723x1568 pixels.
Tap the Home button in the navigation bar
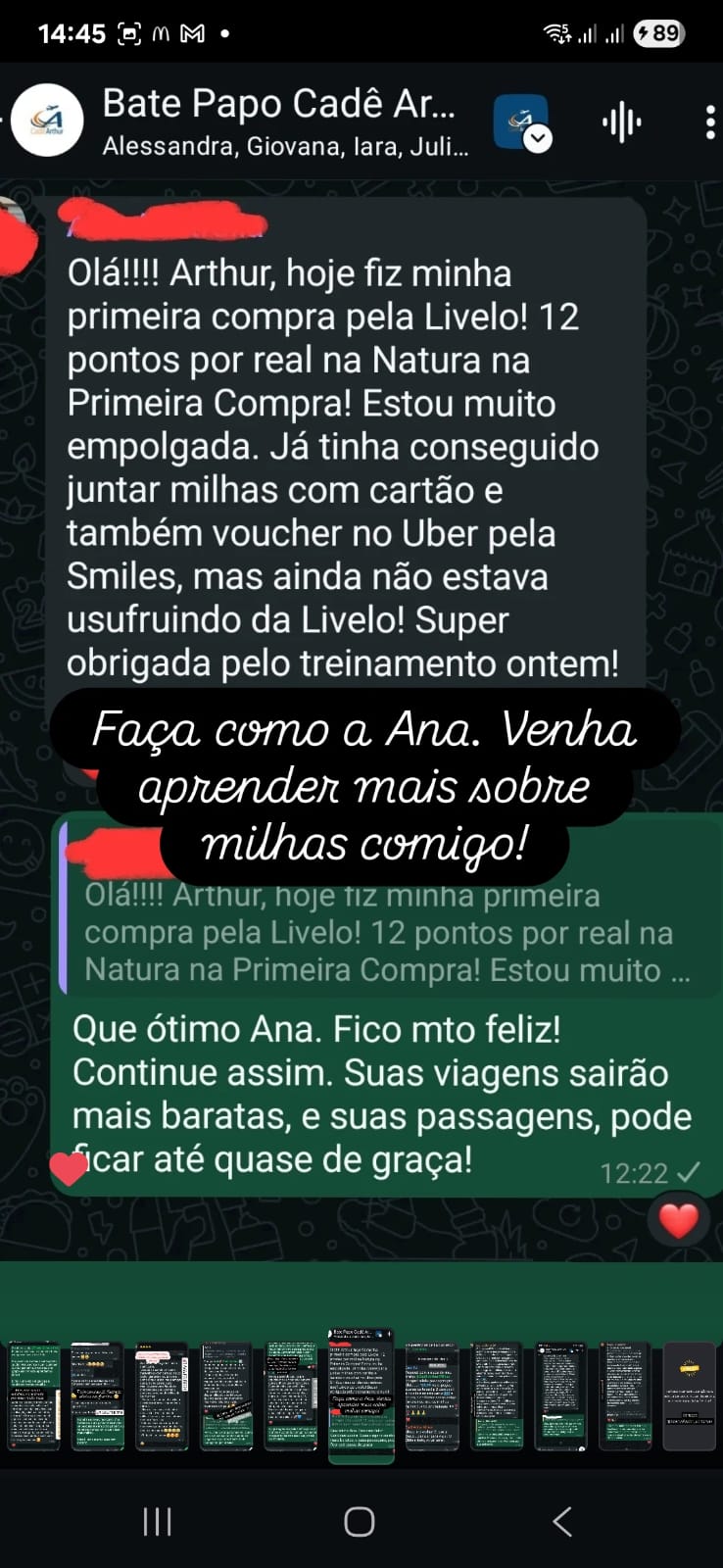(360, 1522)
